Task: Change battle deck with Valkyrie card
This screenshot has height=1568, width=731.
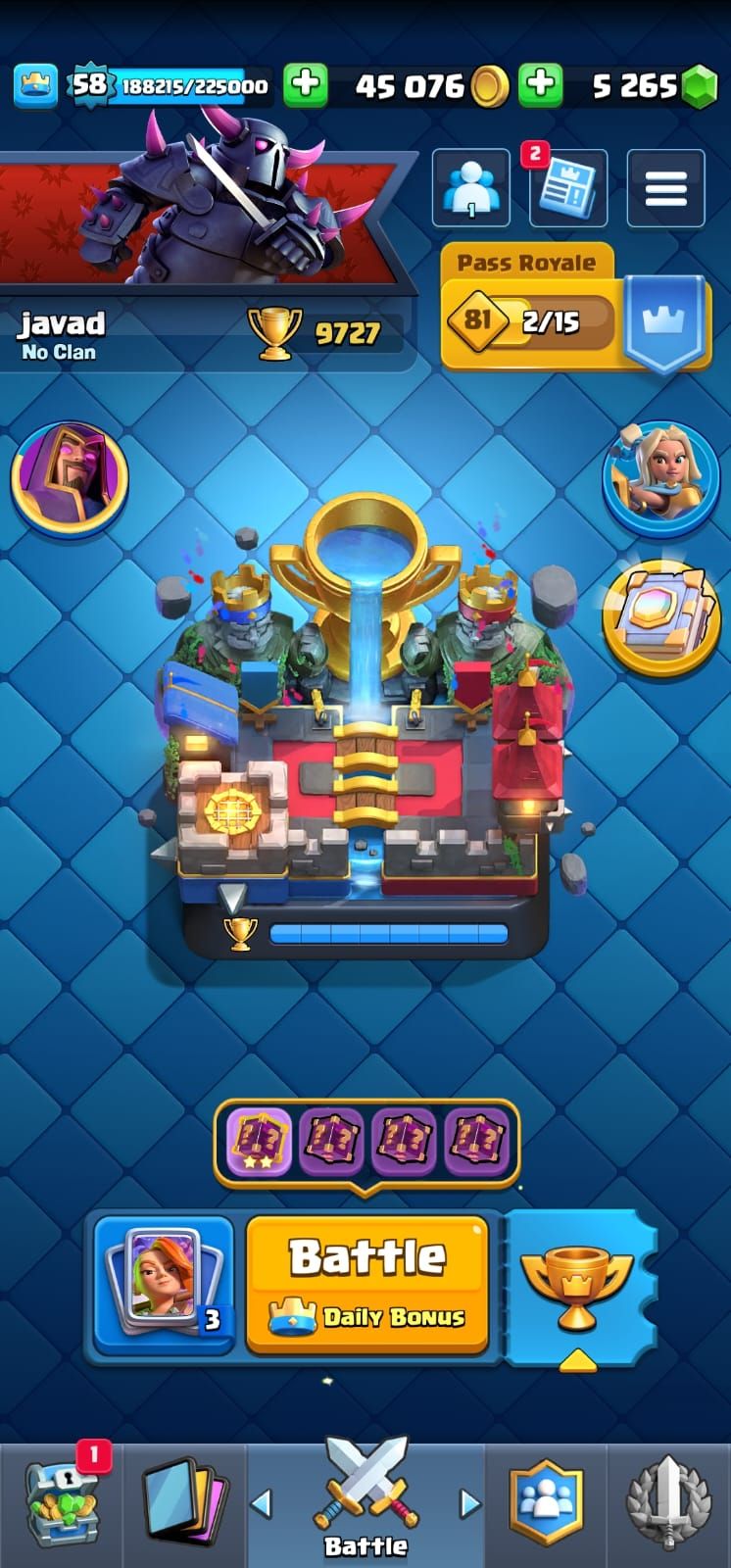Action: (x=164, y=1283)
